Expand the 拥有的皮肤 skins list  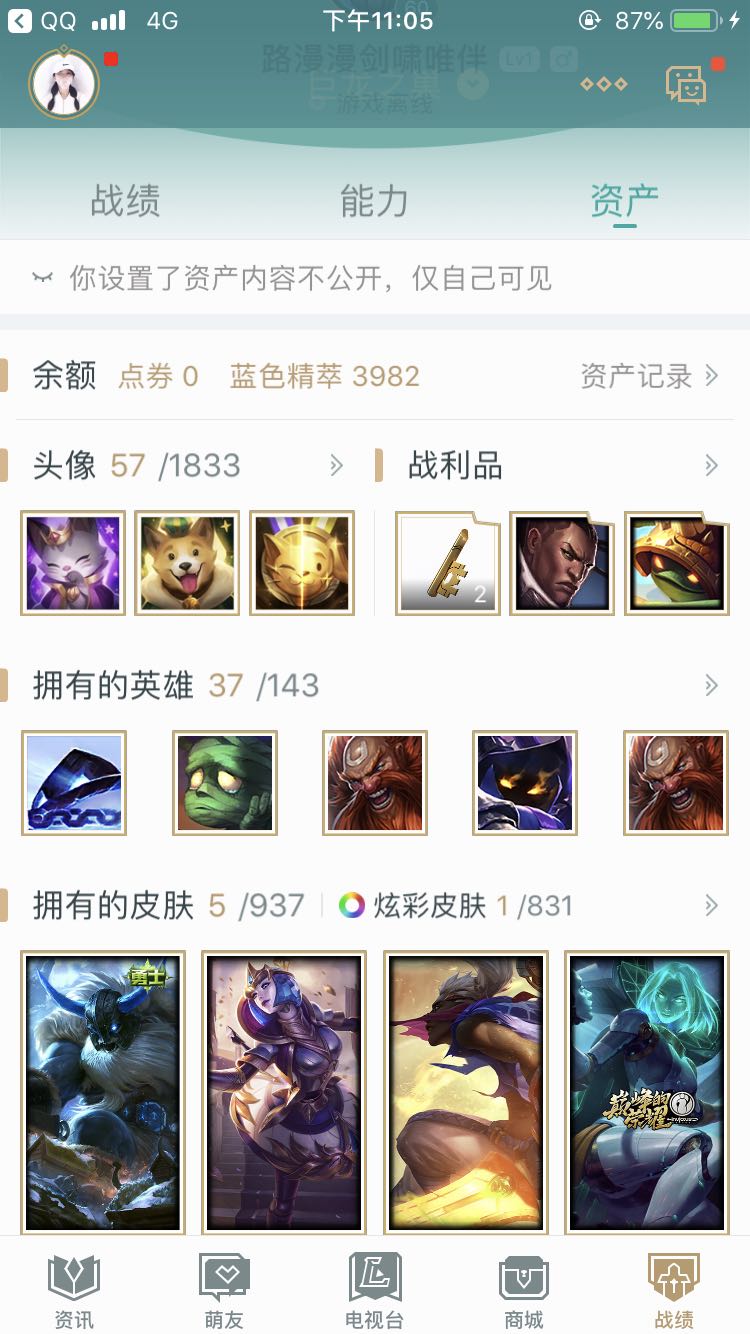tap(711, 906)
